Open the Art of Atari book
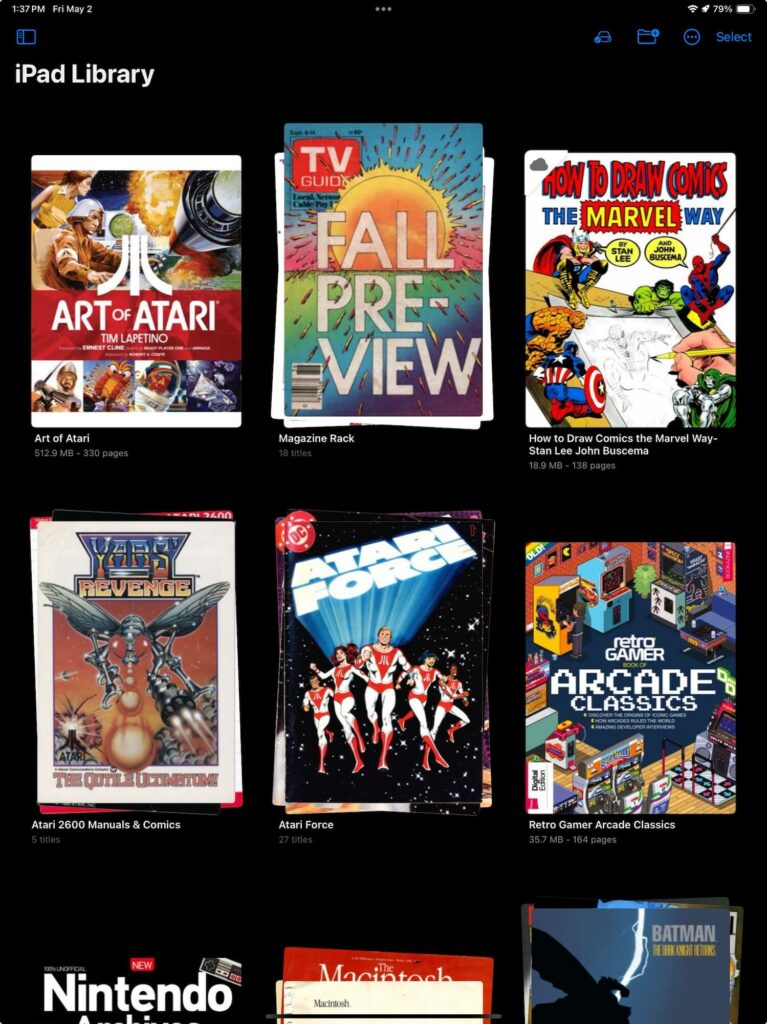 click(136, 290)
